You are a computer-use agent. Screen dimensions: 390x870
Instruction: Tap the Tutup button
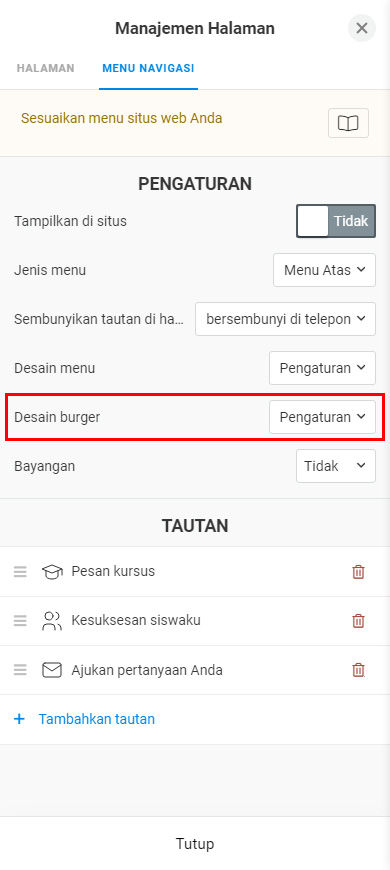tap(195, 843)
